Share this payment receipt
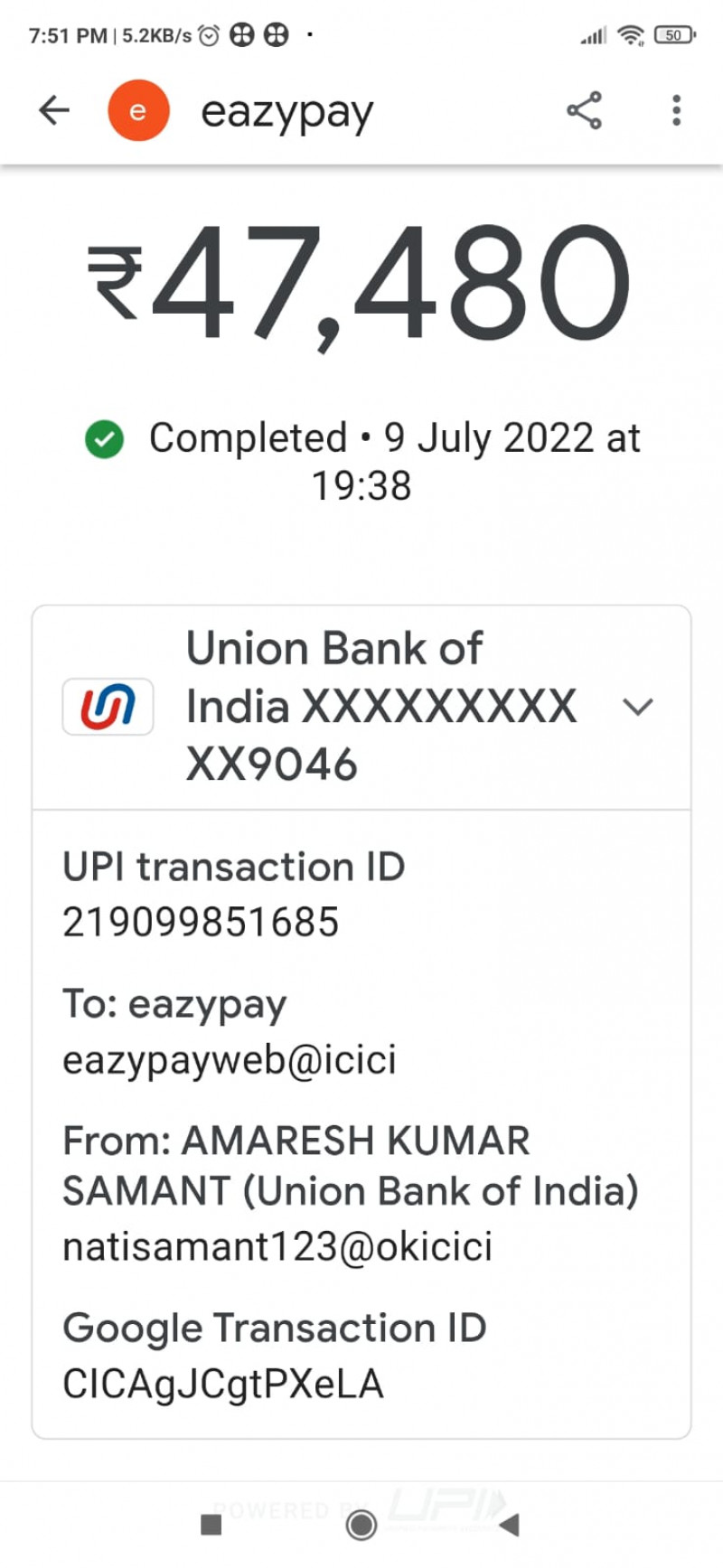The height and width of the screenshot is (1568, 723). tap(584, 110)
